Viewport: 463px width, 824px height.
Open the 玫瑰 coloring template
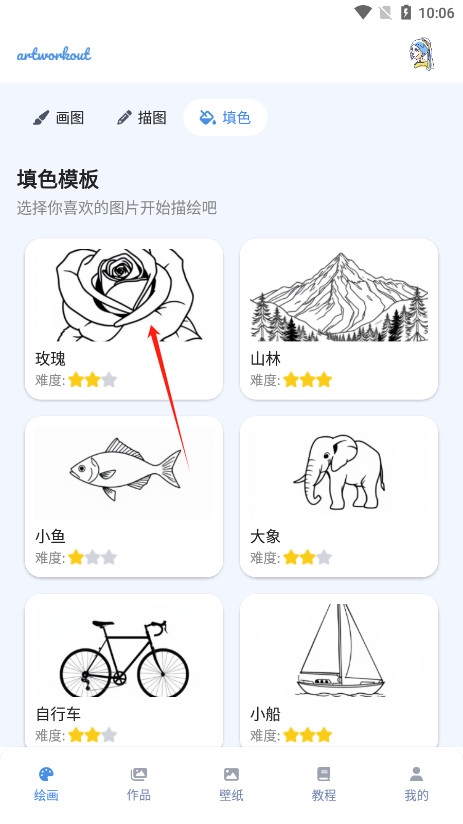(124, 319)
